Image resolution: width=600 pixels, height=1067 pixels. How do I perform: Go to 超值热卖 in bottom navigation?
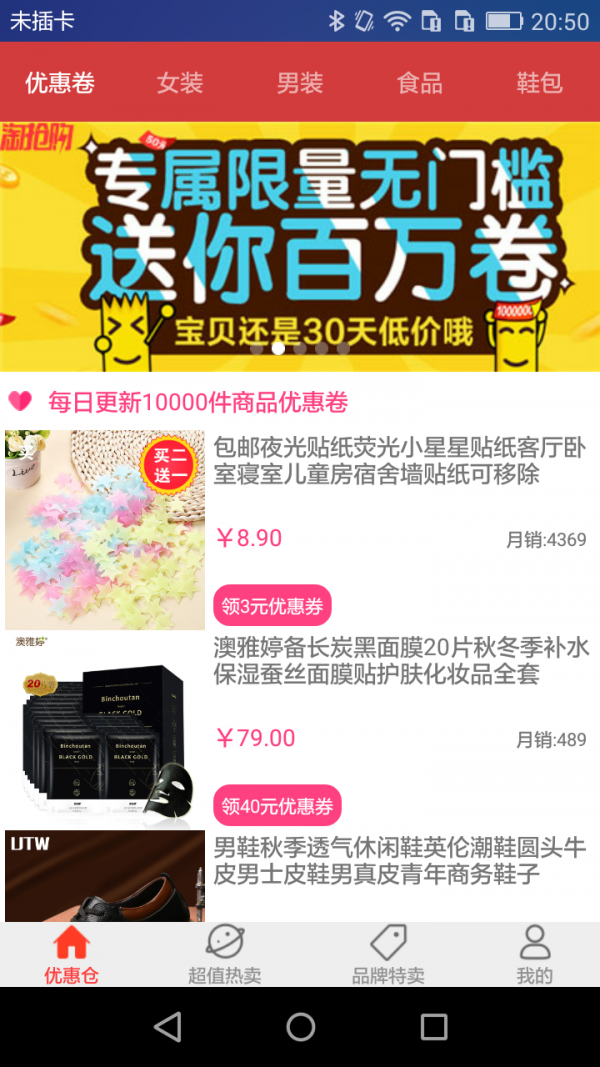pos(225,955)
